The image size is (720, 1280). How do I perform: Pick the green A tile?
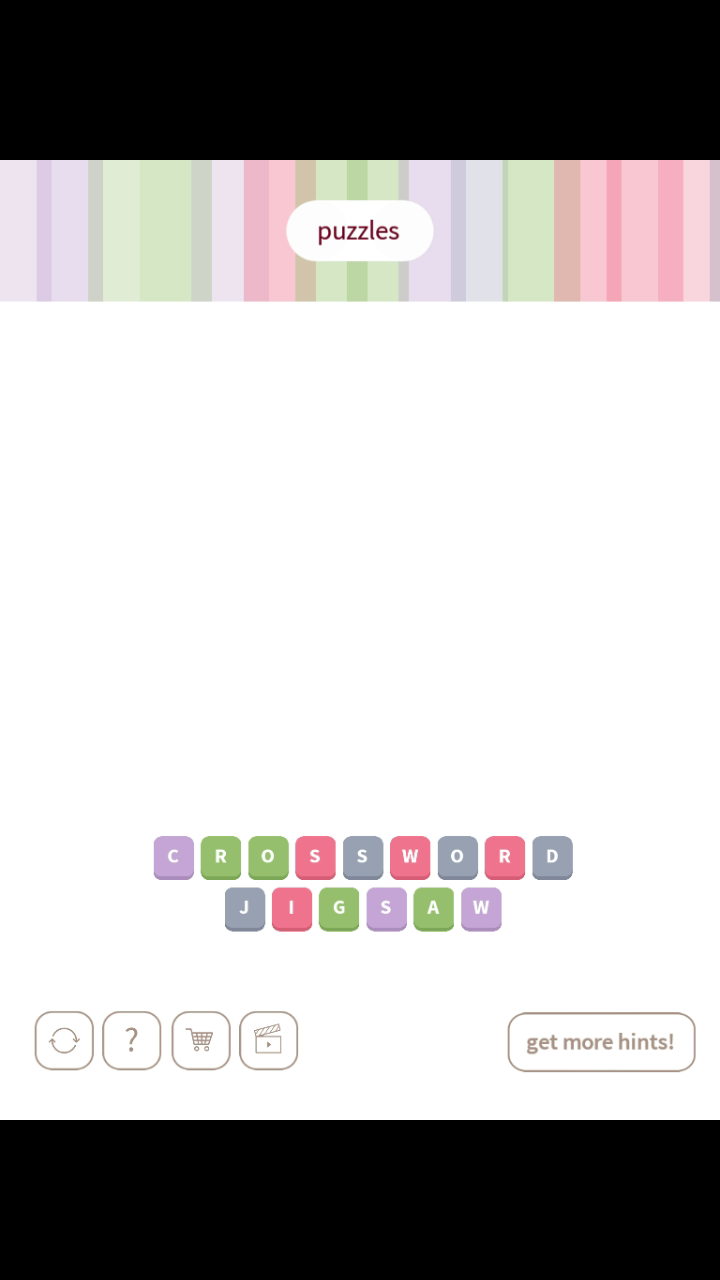(x=434, y=909)
